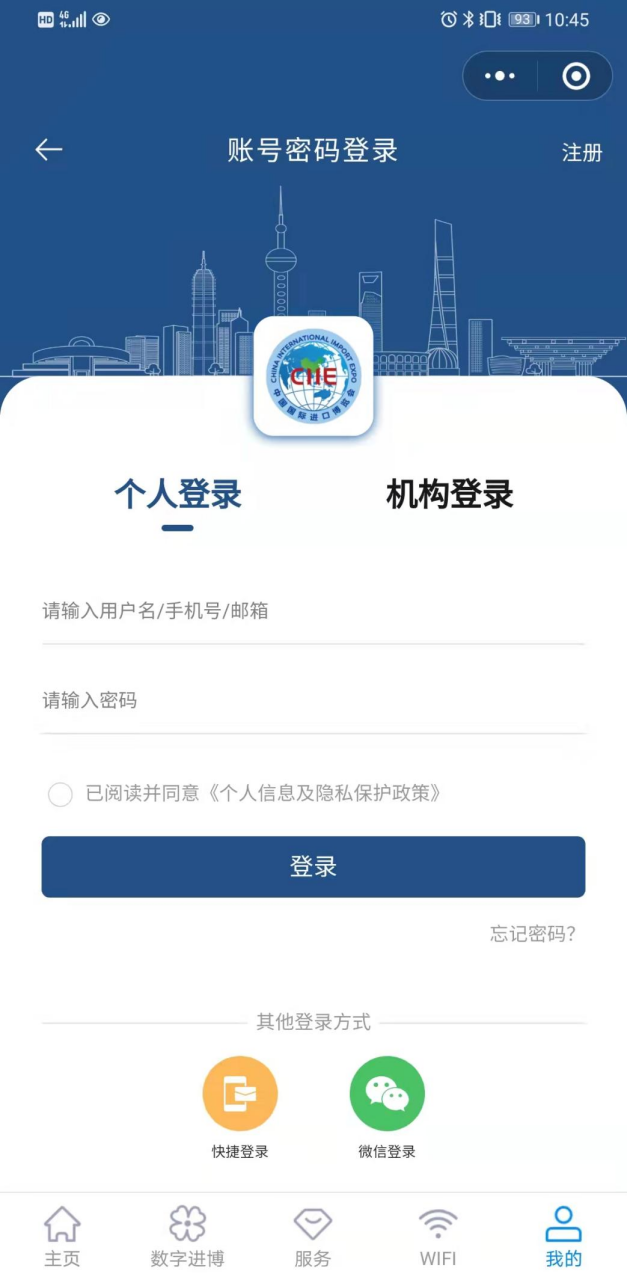Open the 注册 registration page
This screenshot has height=1280, width=627.
pyautogui.click(x=582, y=152)
